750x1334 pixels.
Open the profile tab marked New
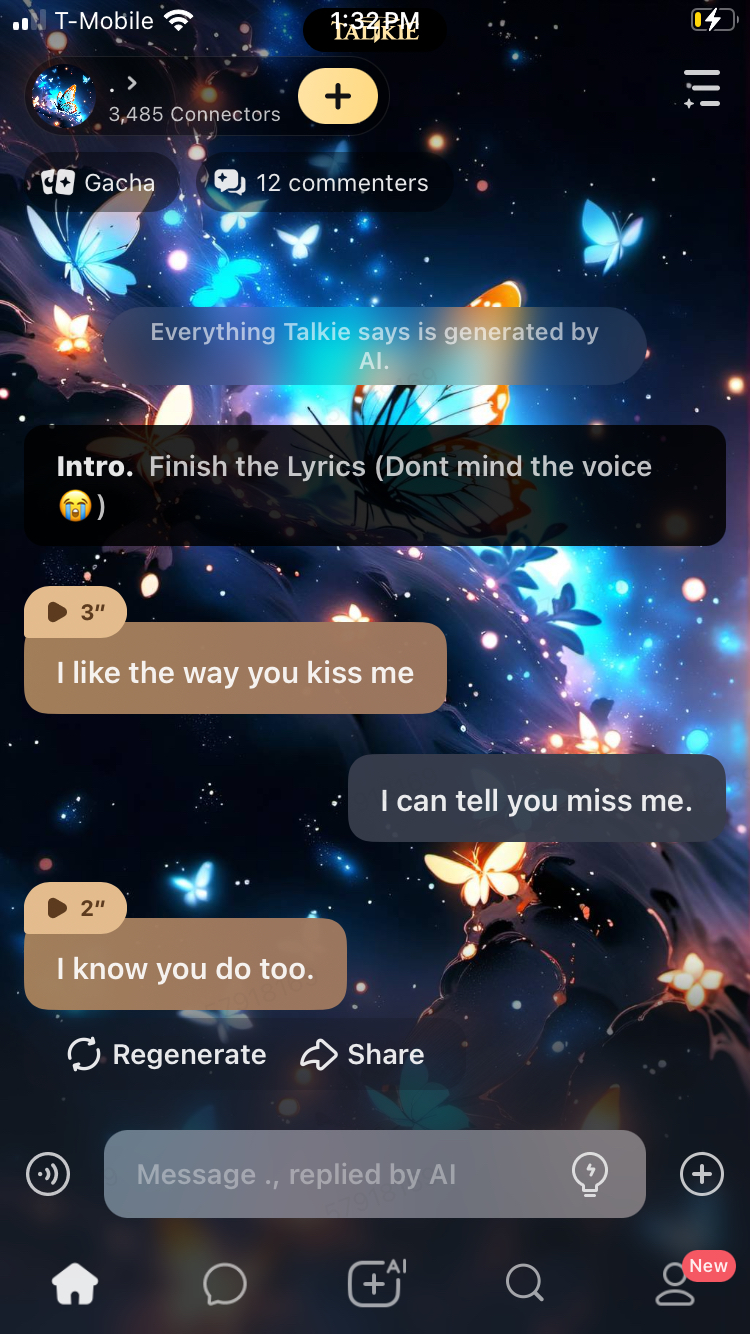[x=676, y=1283]
